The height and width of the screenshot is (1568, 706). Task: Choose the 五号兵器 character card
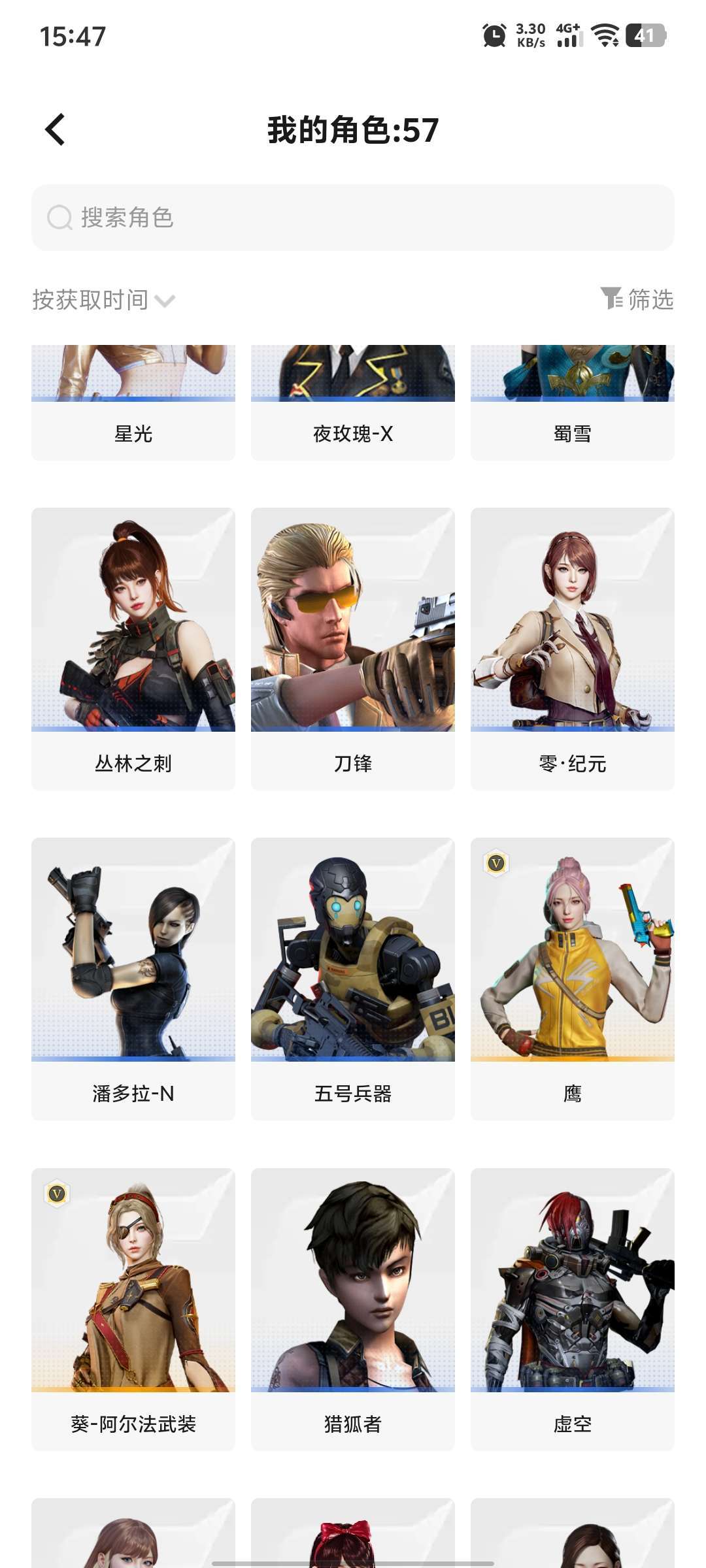pyautogui.click(x=353, y=979)
